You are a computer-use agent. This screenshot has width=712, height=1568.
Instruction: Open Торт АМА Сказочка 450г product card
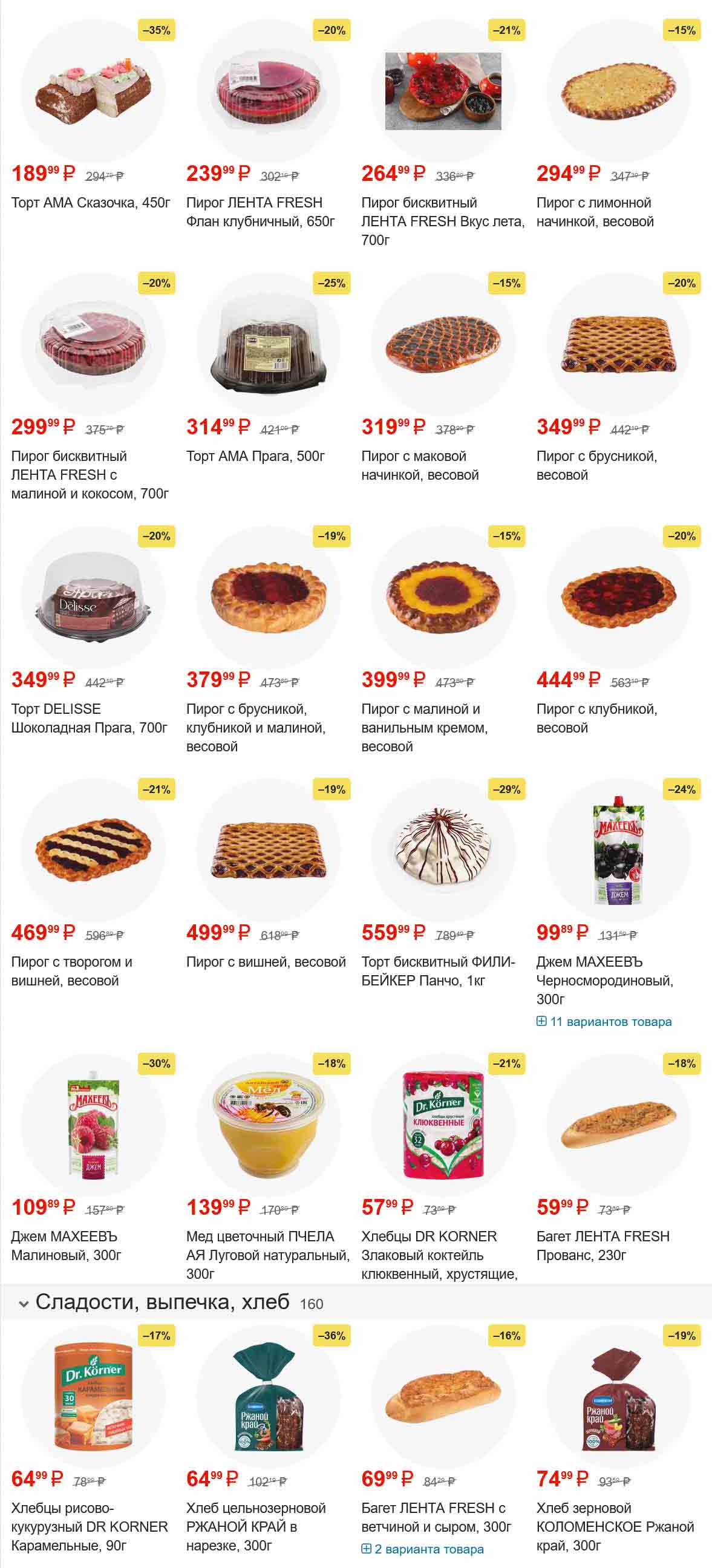click(90, 203)
